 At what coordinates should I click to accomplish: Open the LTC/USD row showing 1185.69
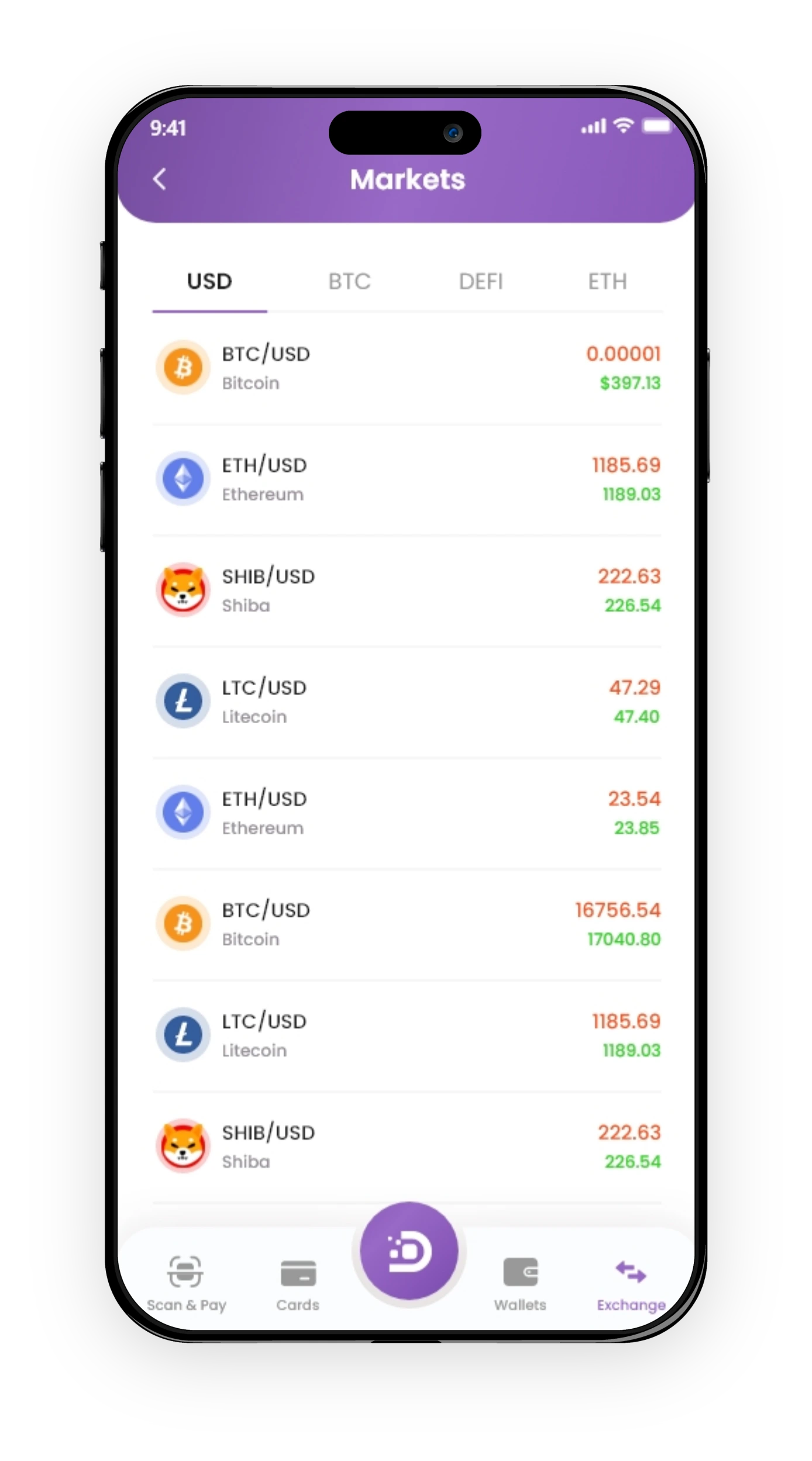click(x=407, y=1035)
